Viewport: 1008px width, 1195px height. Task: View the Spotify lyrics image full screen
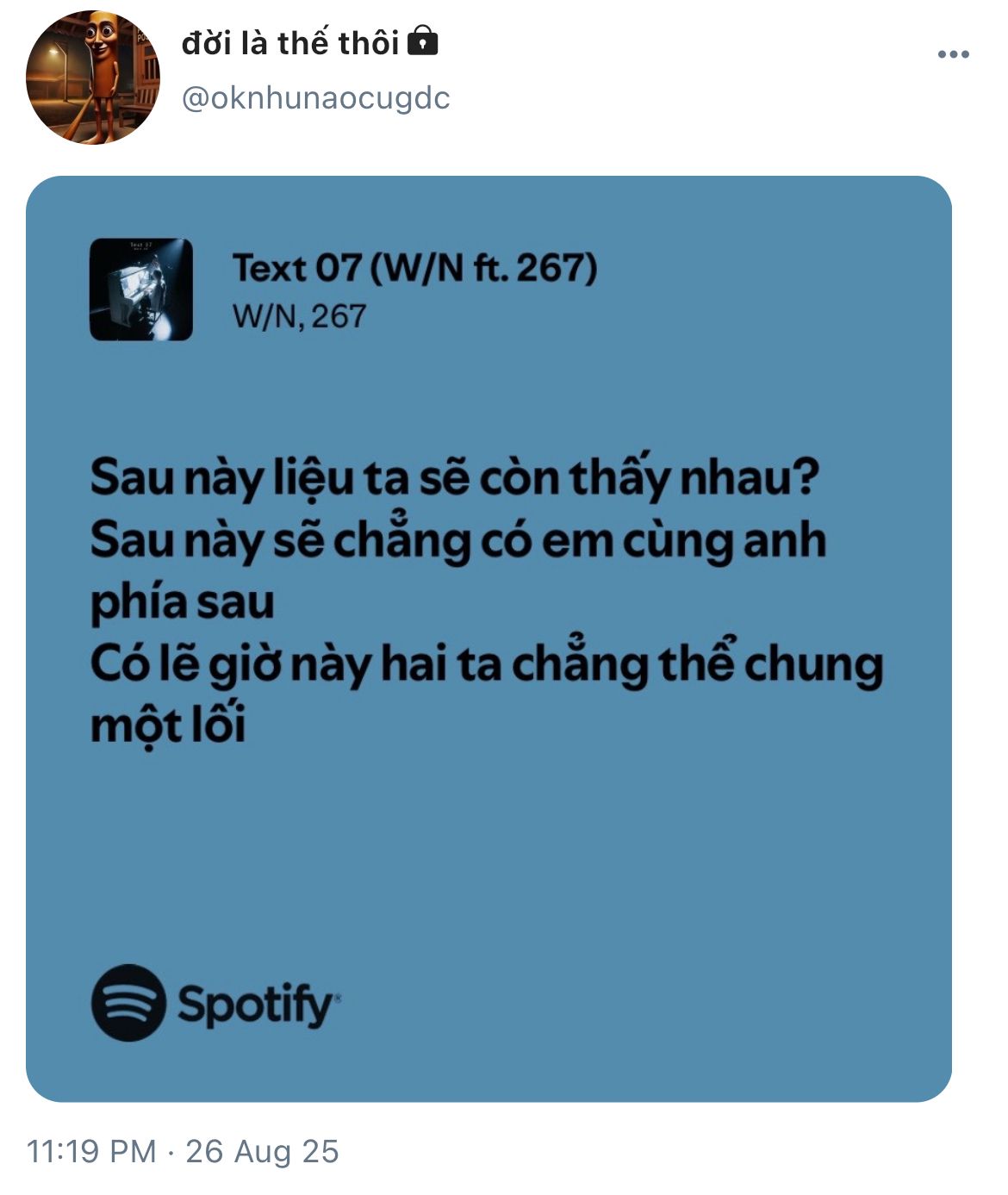click(488, 638)
